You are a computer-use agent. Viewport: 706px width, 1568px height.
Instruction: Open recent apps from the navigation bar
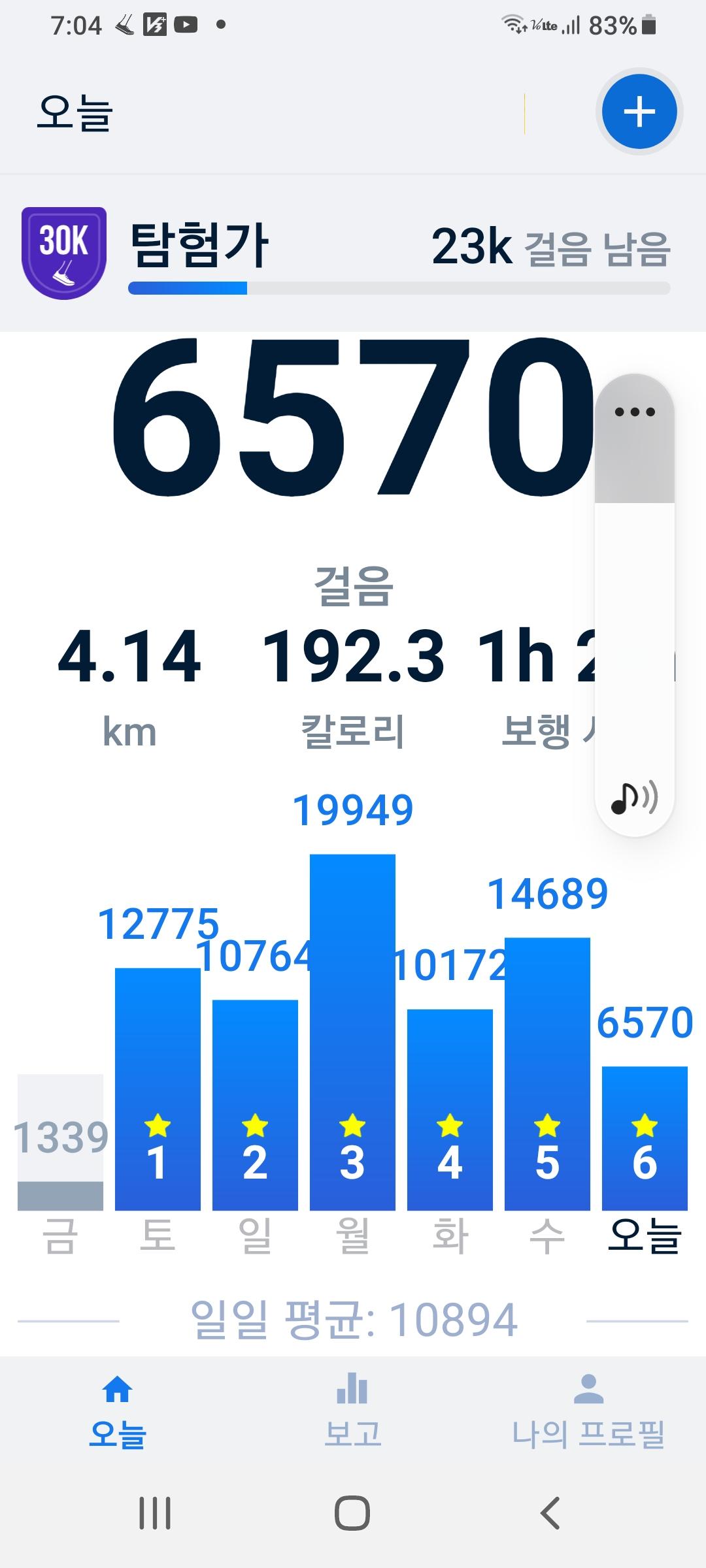pyautogui.click(x=155, y=1512)
